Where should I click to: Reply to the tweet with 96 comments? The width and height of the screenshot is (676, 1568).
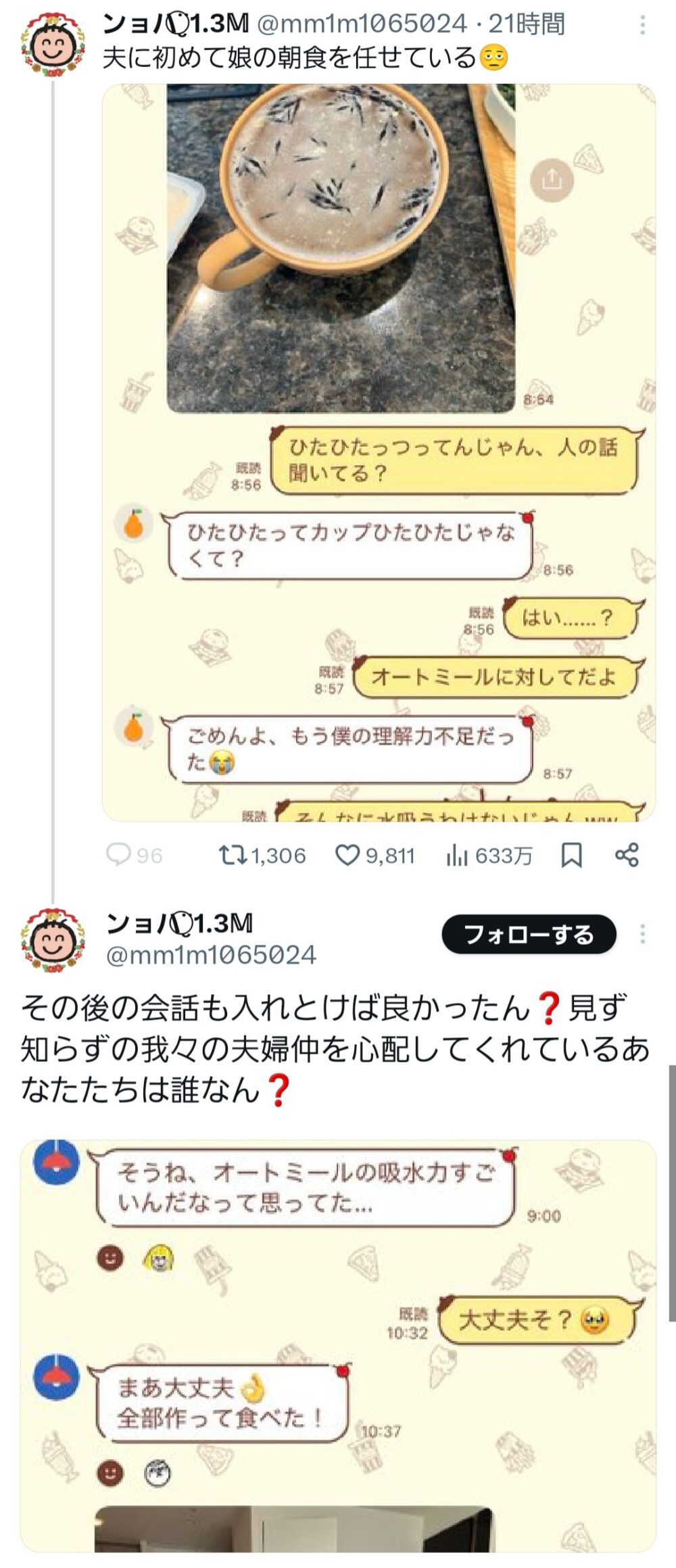pos(119,855)
